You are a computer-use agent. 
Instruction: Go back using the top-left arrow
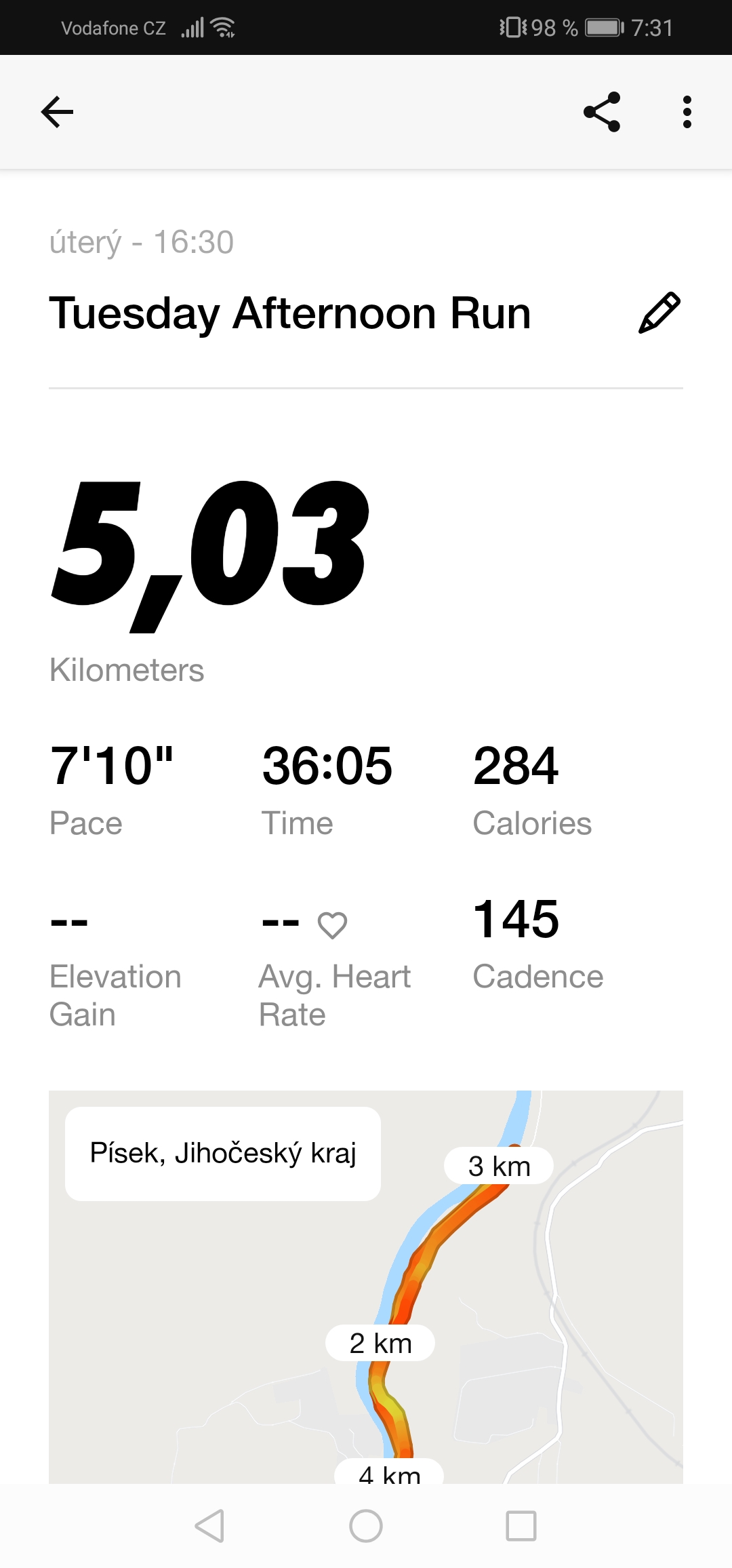coord(57,112)
